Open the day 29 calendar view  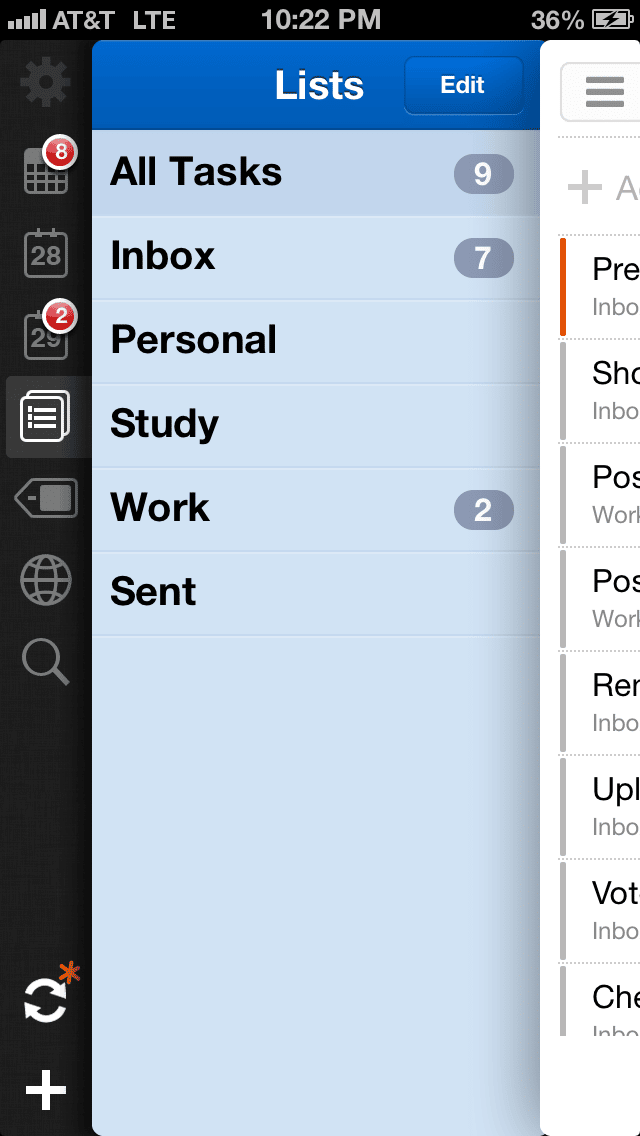(x=48, y=333)
